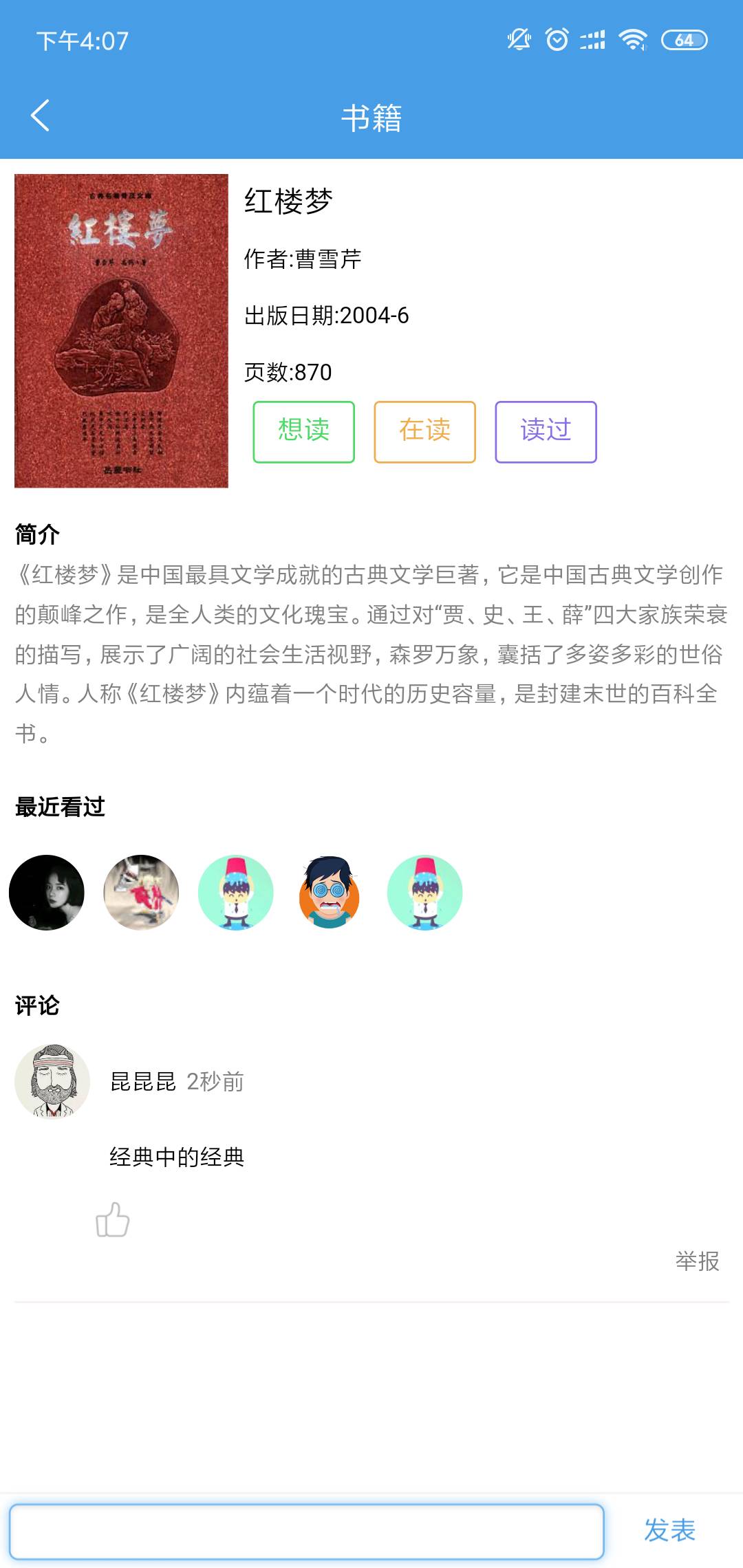Mark 红楼梦 as 在读
The image size is (743, 1568).
click(x=424, y=432)
